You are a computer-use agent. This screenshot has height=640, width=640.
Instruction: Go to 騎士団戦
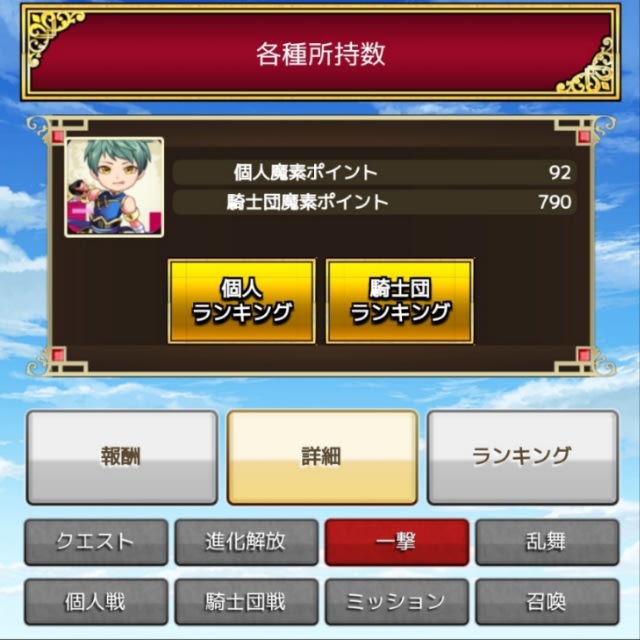[x=245, y=601]
